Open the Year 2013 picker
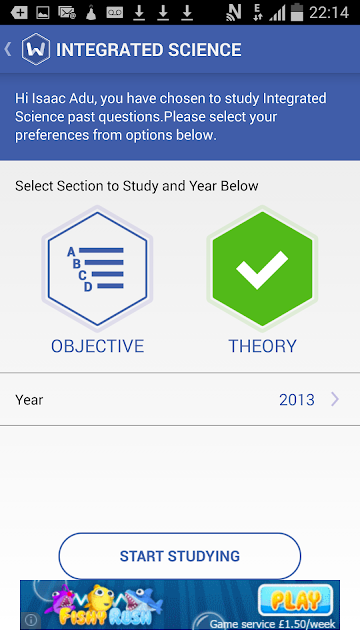Screen dimensions: 360x640 pos(180,399)
